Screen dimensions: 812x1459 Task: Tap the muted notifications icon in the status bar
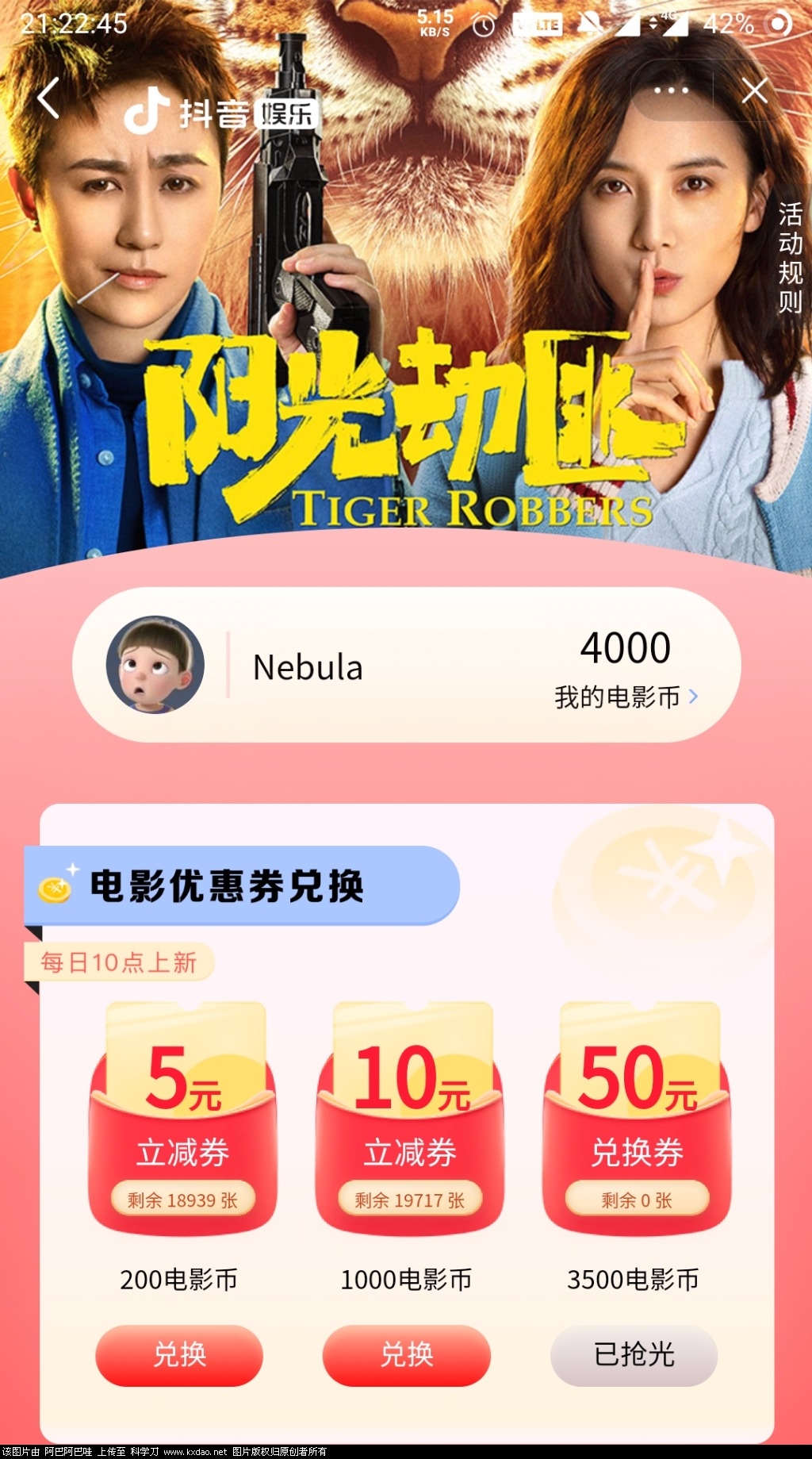pyautogui.click(x=588, y=24)
